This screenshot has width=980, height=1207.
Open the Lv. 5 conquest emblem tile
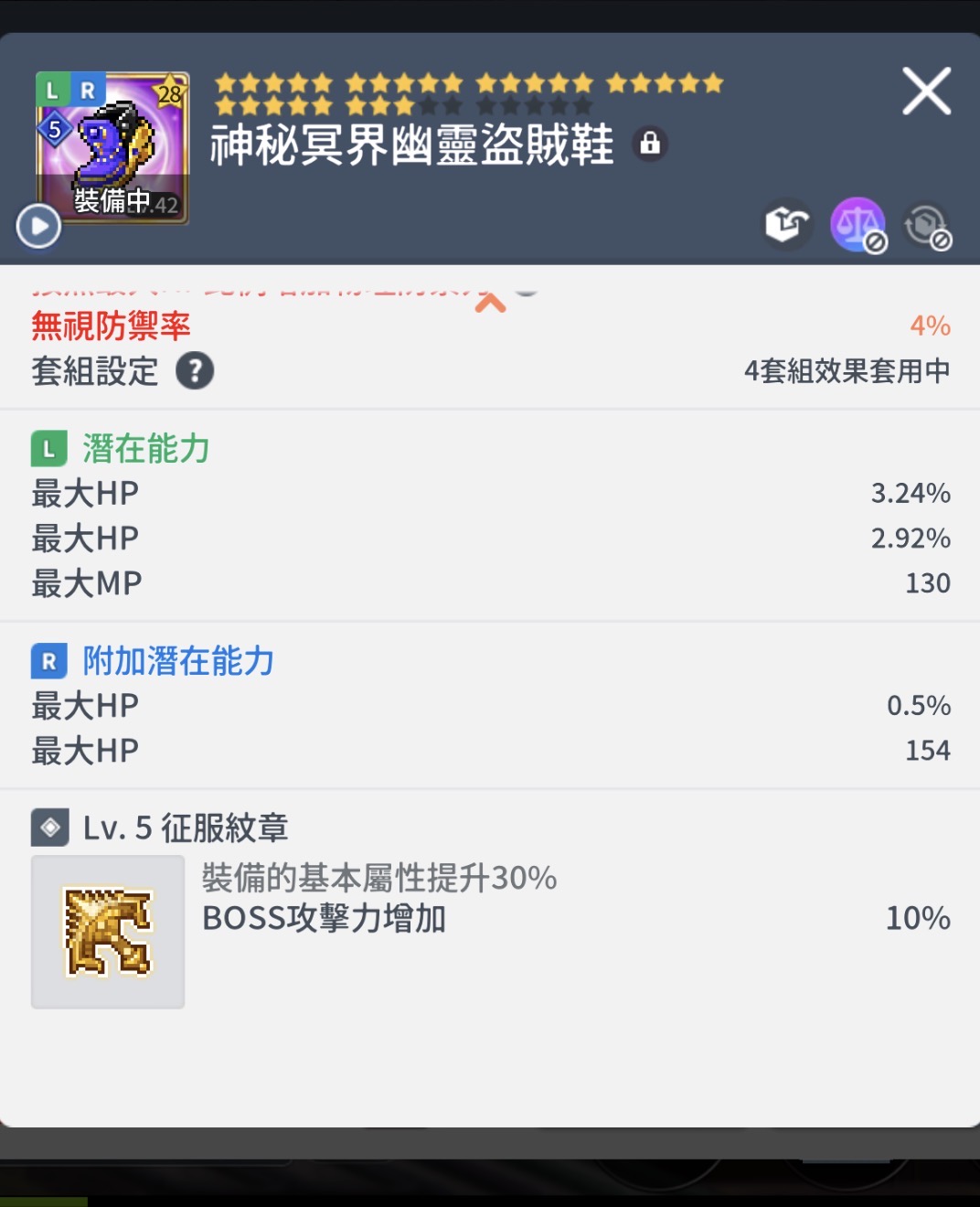(x=108, y=932)
